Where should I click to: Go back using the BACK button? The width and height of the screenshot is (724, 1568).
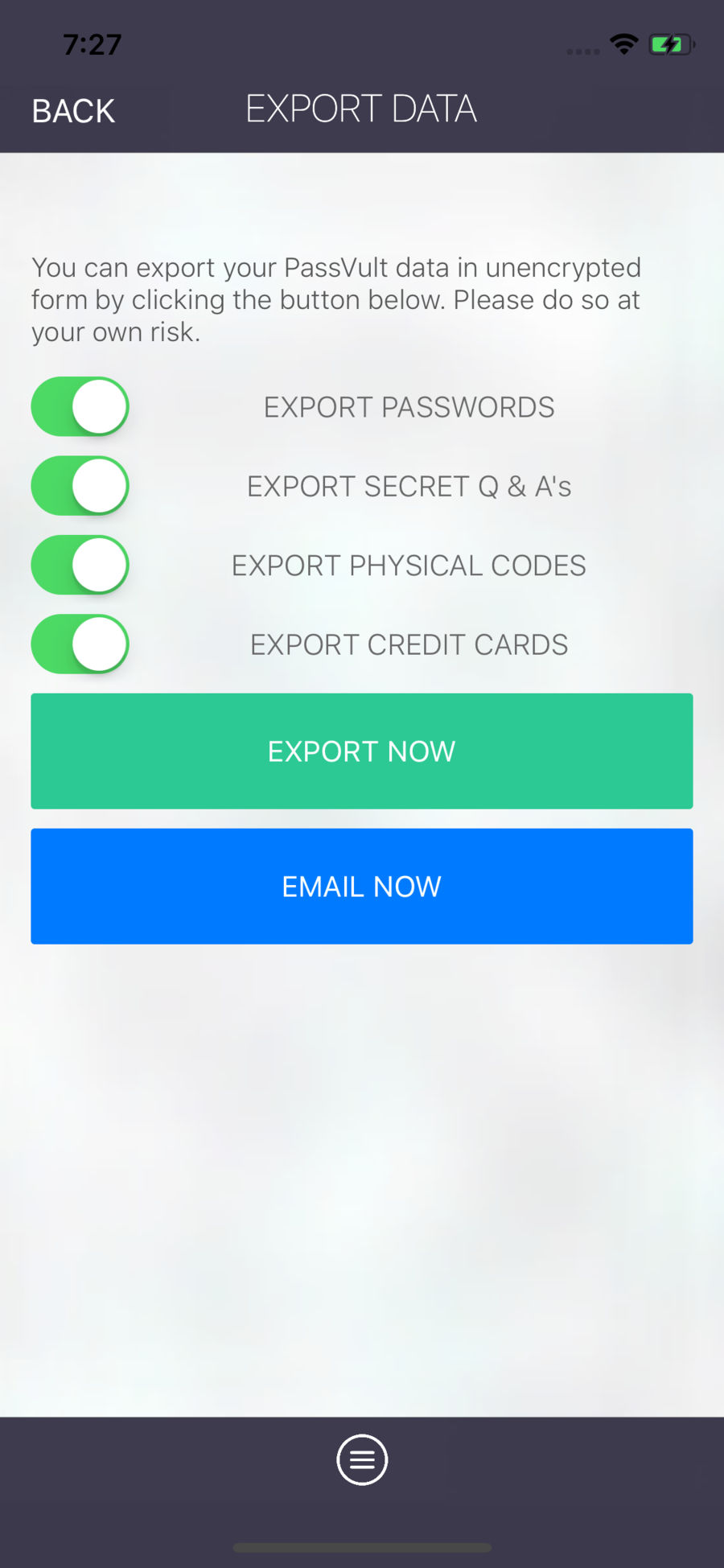coord(73,111)
